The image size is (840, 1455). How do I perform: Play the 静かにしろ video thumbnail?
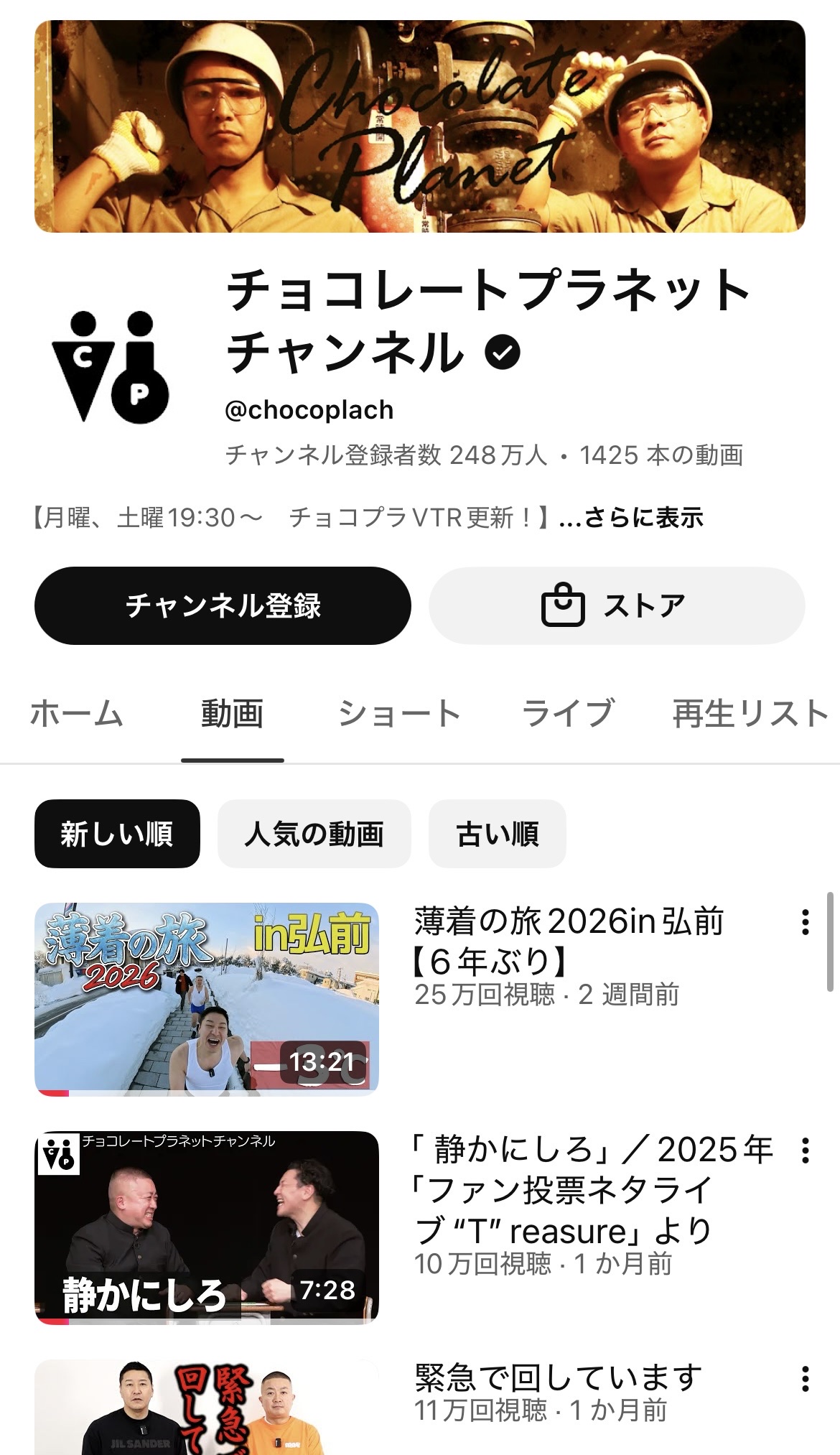click(207, 1227)
